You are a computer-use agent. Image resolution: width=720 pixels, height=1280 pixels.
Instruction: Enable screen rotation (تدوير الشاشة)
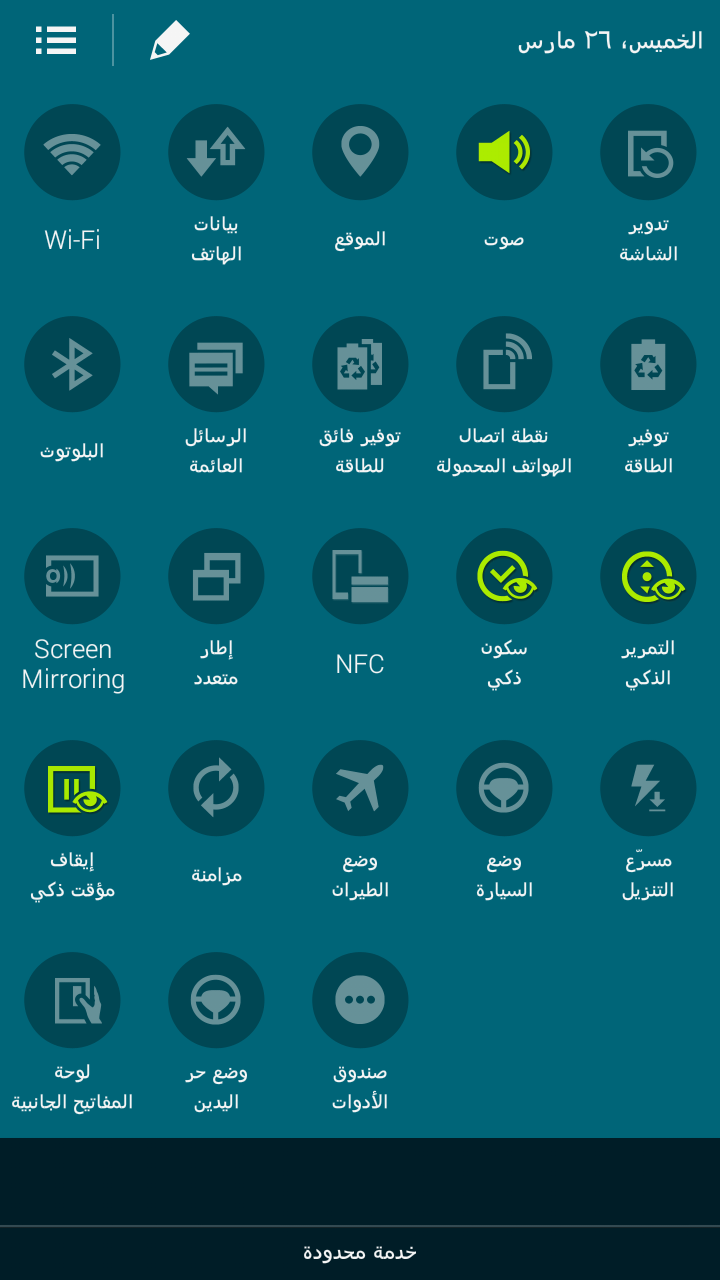click(648, 152)
